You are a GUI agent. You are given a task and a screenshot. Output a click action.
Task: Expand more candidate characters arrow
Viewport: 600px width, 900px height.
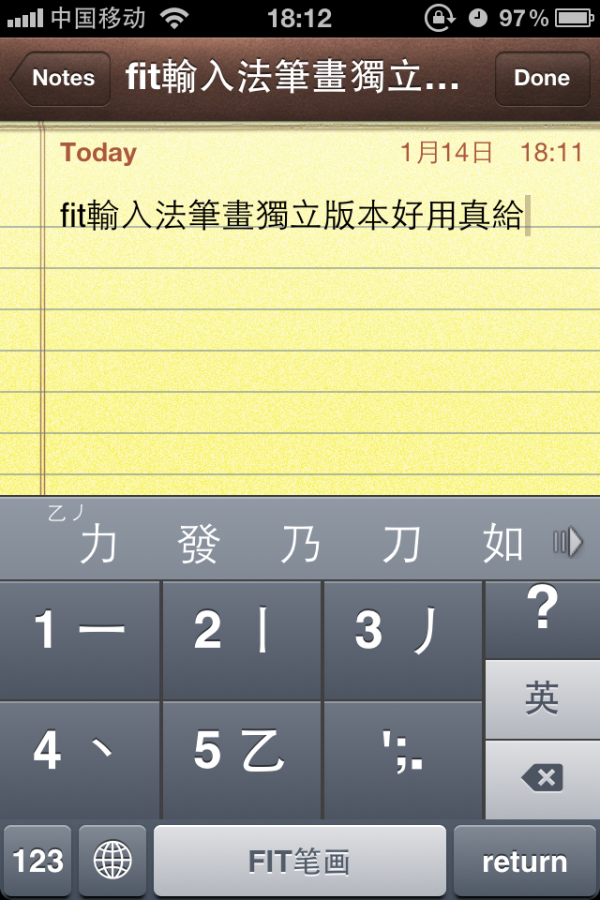[568, 543]
